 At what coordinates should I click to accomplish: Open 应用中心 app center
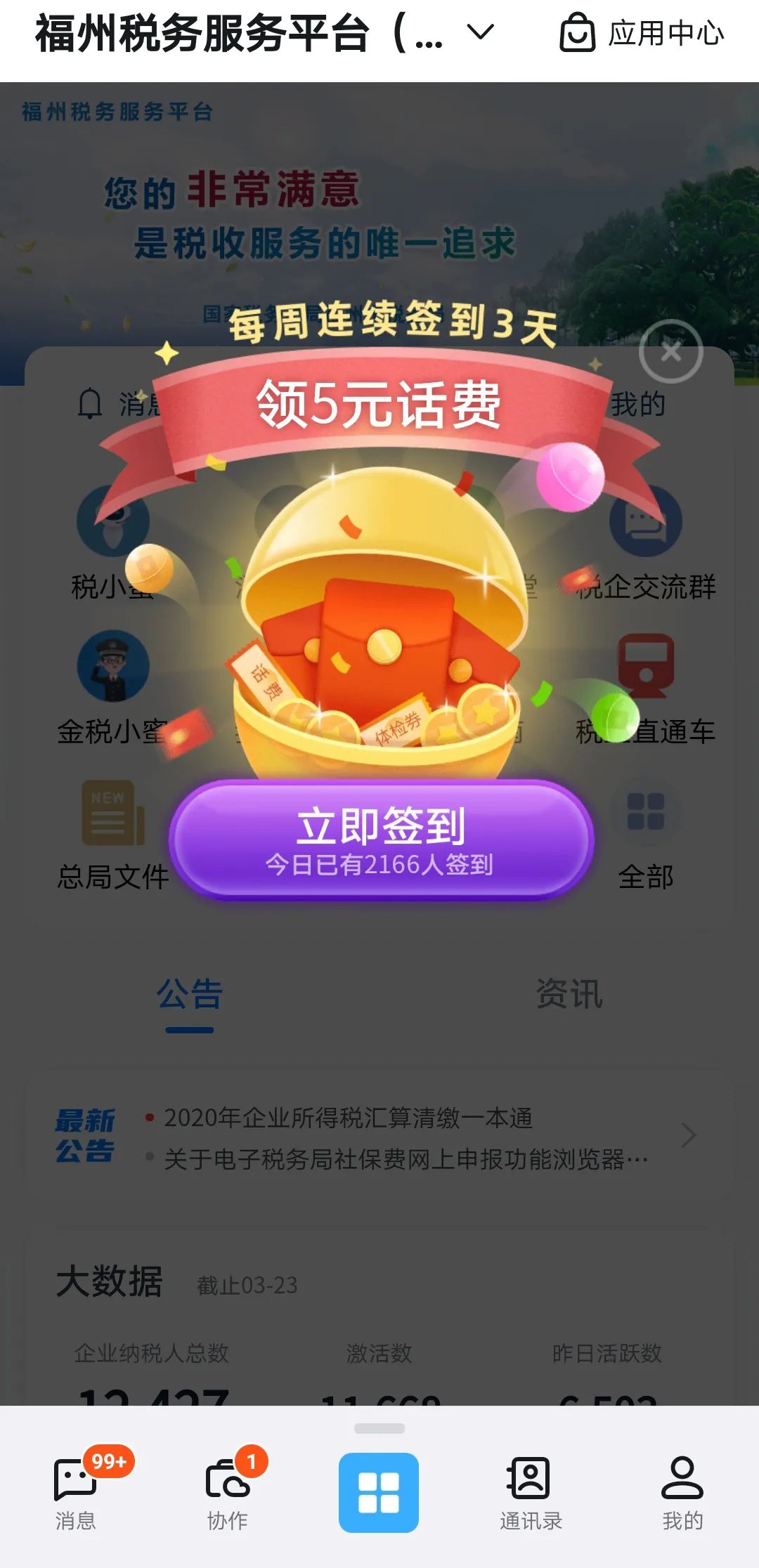(x=642, y=33)
